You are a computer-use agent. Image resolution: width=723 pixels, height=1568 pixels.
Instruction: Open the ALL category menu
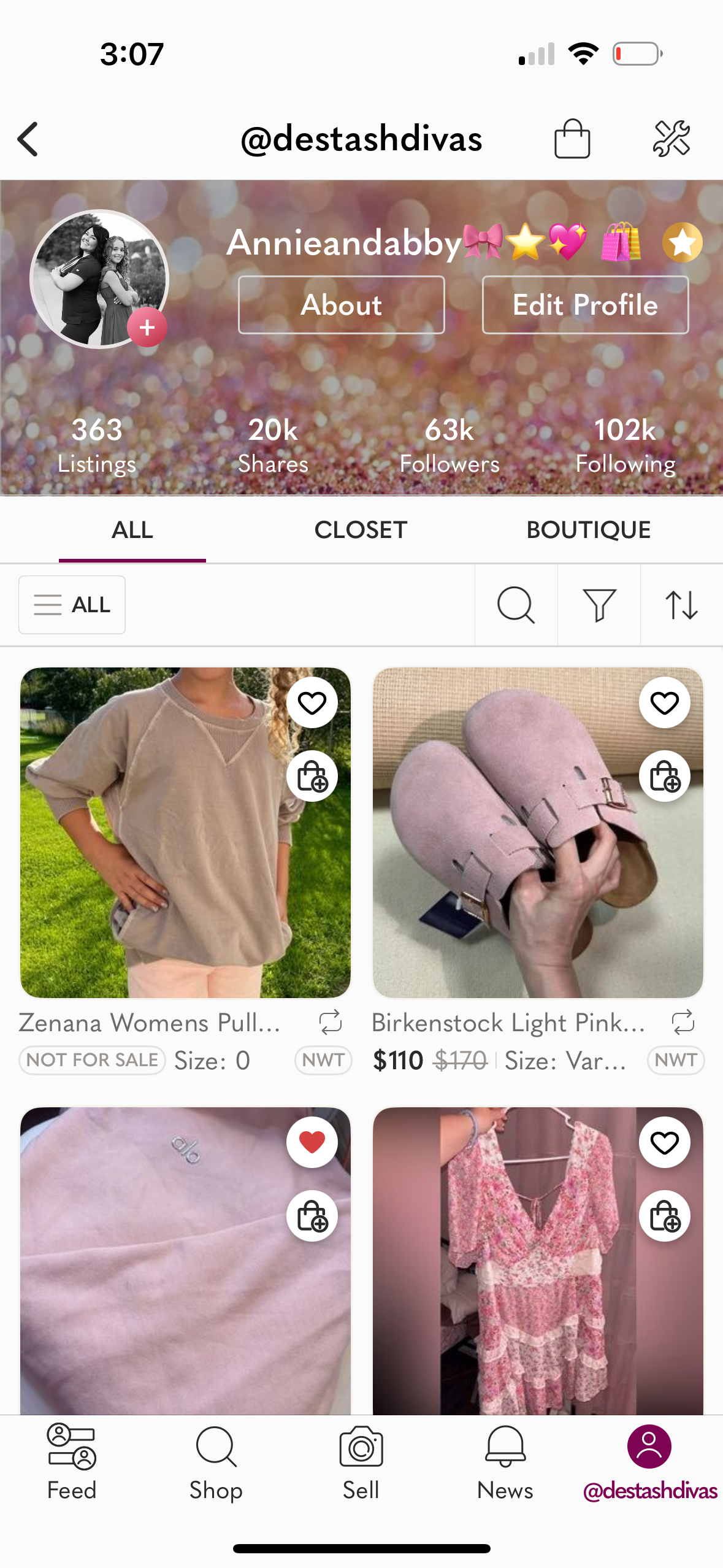[72, 605]
